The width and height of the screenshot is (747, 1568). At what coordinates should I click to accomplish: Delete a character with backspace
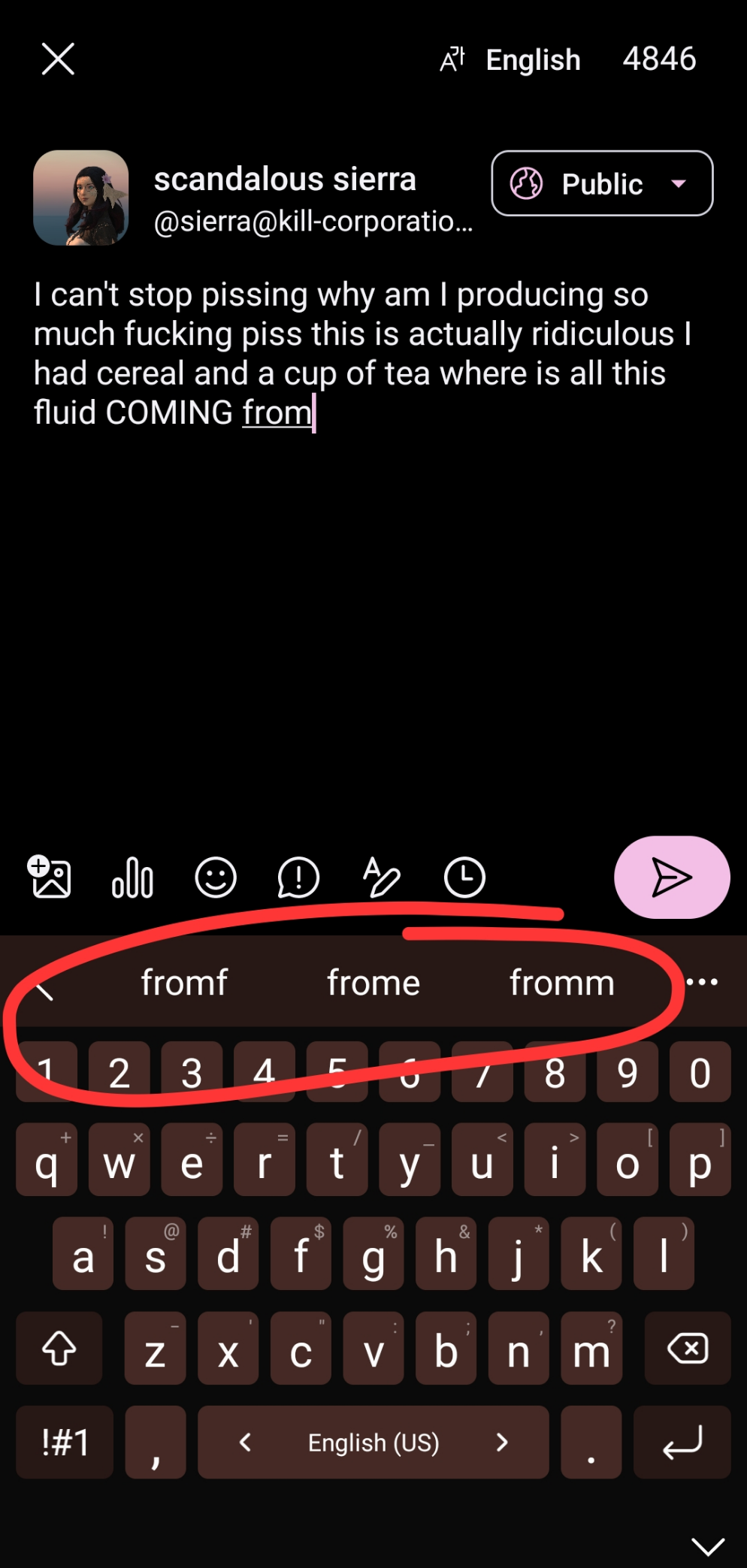coord(687,1349)
